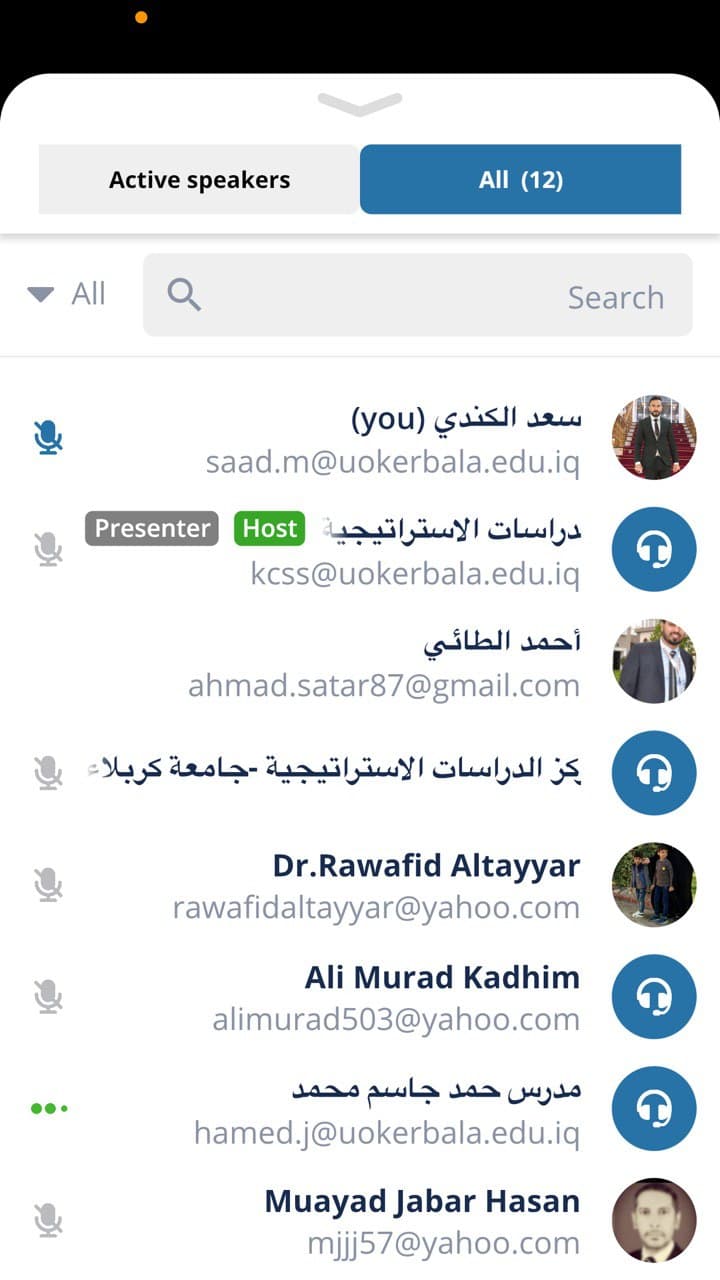This screenshot has width=720, height=1280.
Task: Select the All (12) tab
Action: pyautogui.click(x=520, y=180)
